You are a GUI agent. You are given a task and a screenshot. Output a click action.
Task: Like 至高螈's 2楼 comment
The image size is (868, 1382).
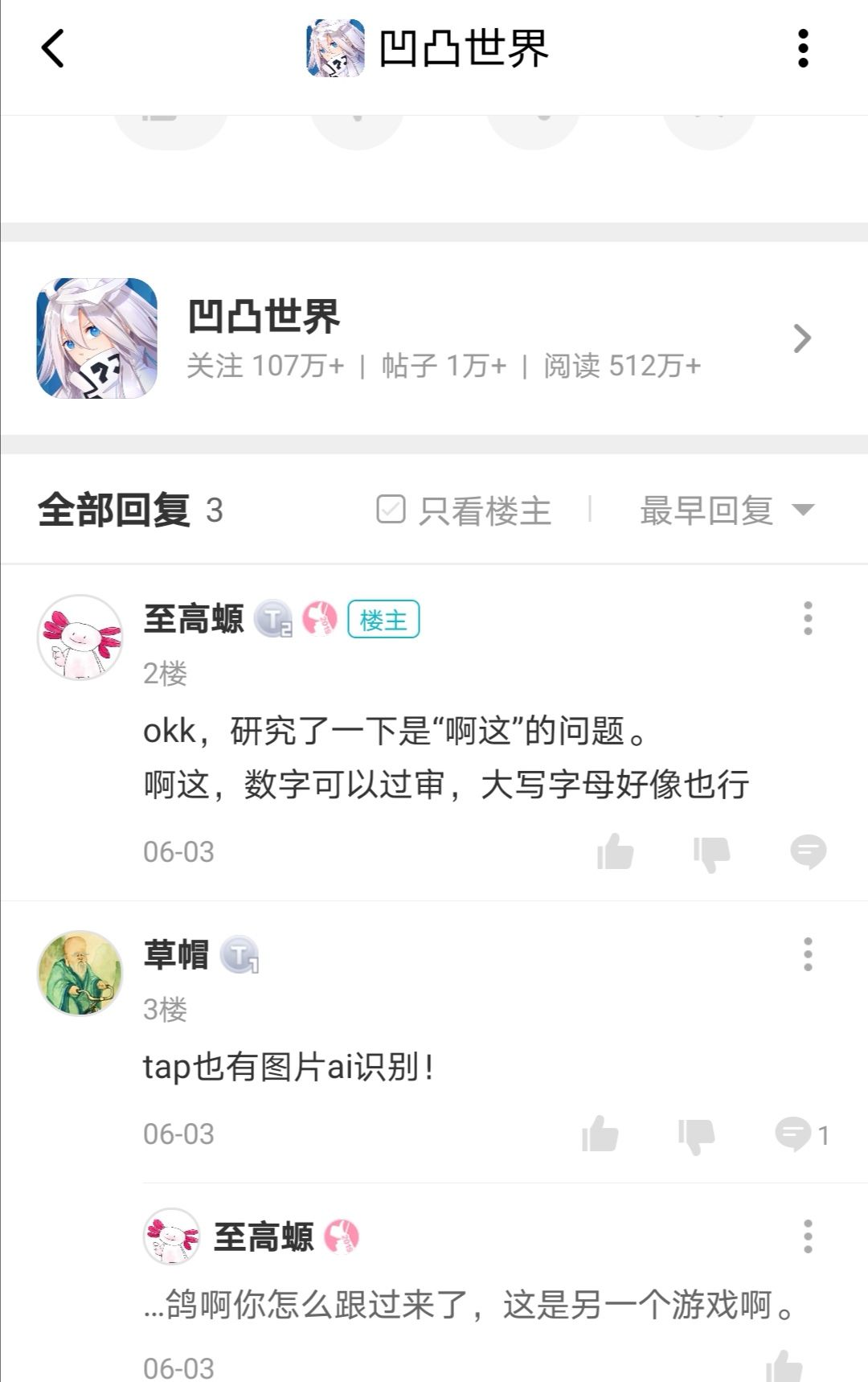pos(616,852)
